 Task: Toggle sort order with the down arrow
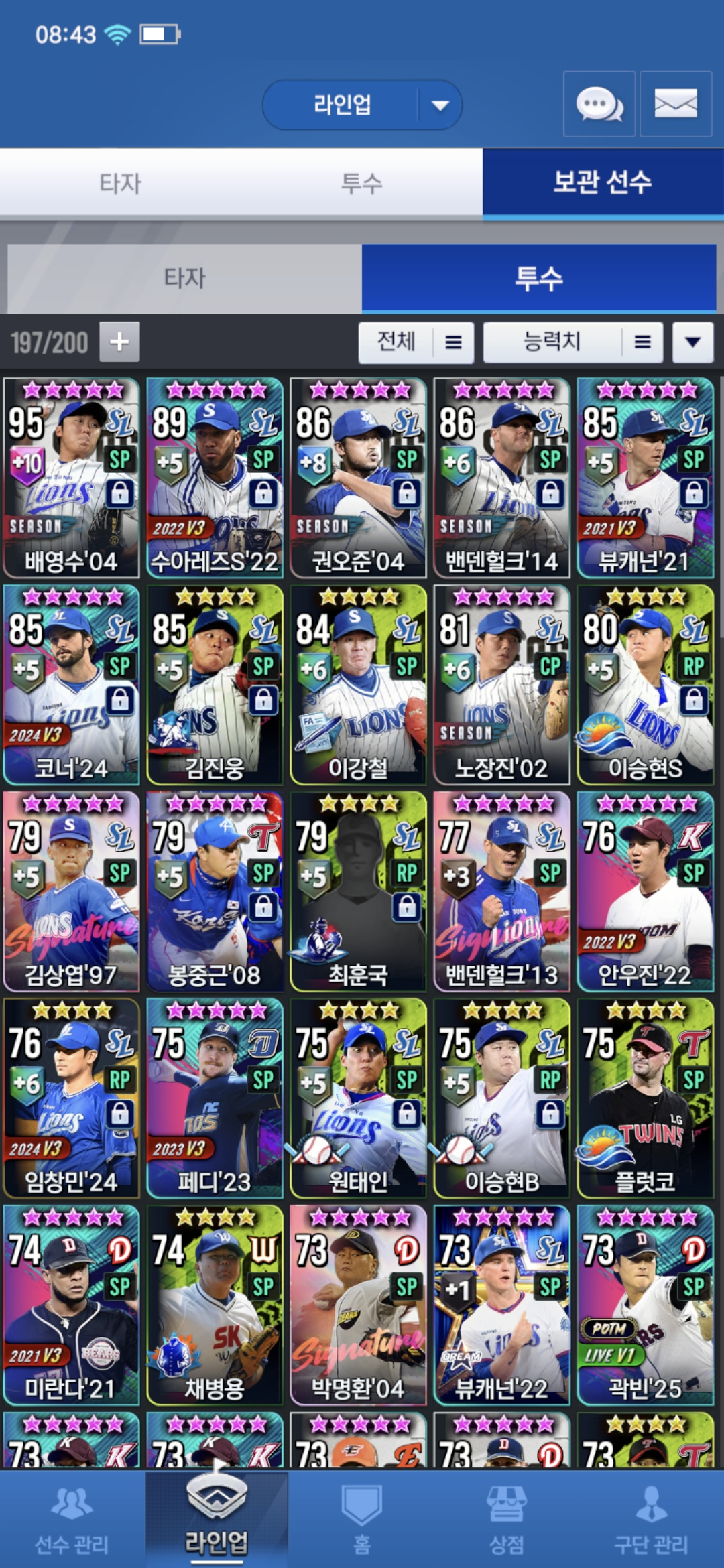[x=693, y=342]
